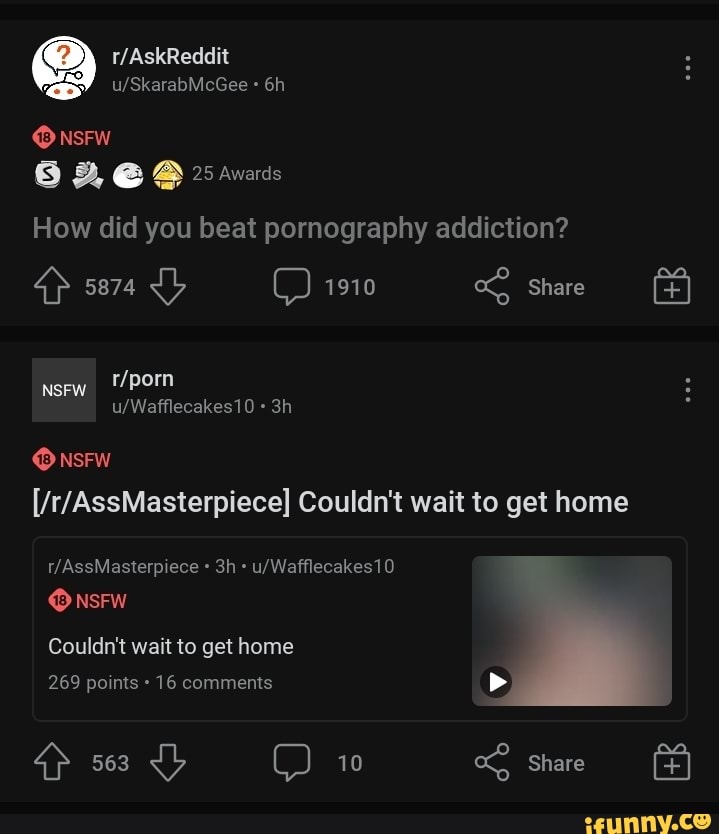Open u/SkarabMcGee's profile

click(179, 85)
